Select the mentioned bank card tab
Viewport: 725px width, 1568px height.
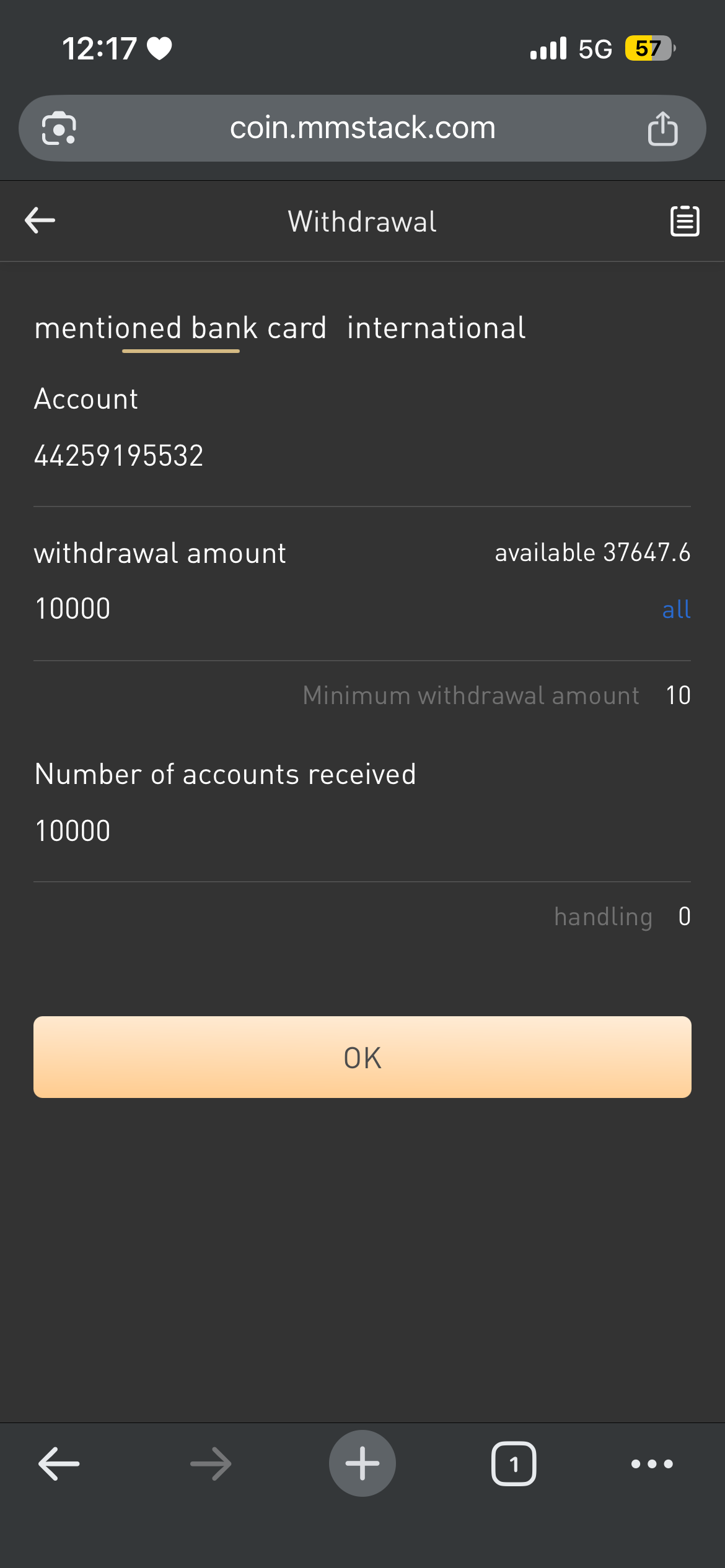pos(180,328)
